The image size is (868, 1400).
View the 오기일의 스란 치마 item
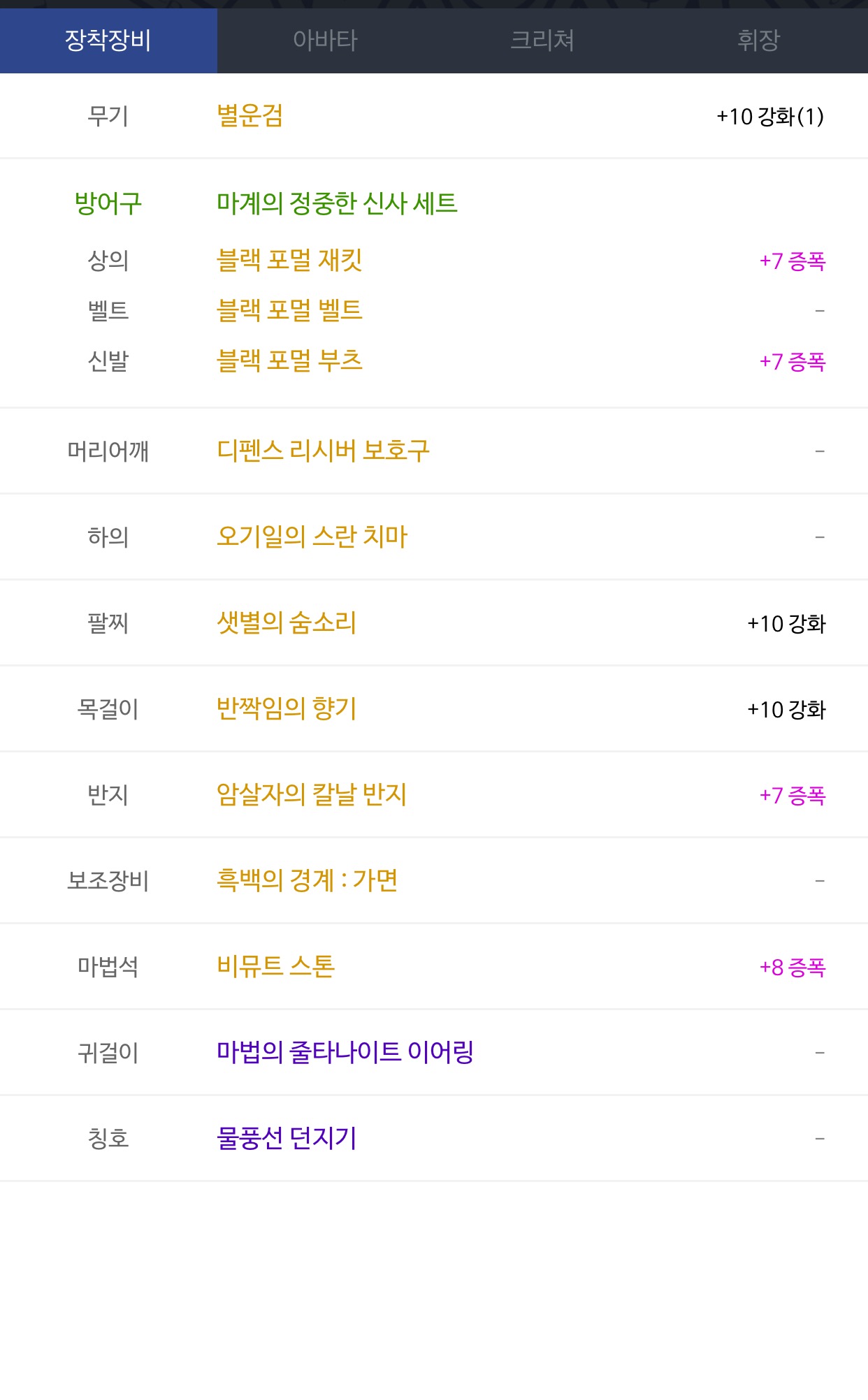(312, 537)
